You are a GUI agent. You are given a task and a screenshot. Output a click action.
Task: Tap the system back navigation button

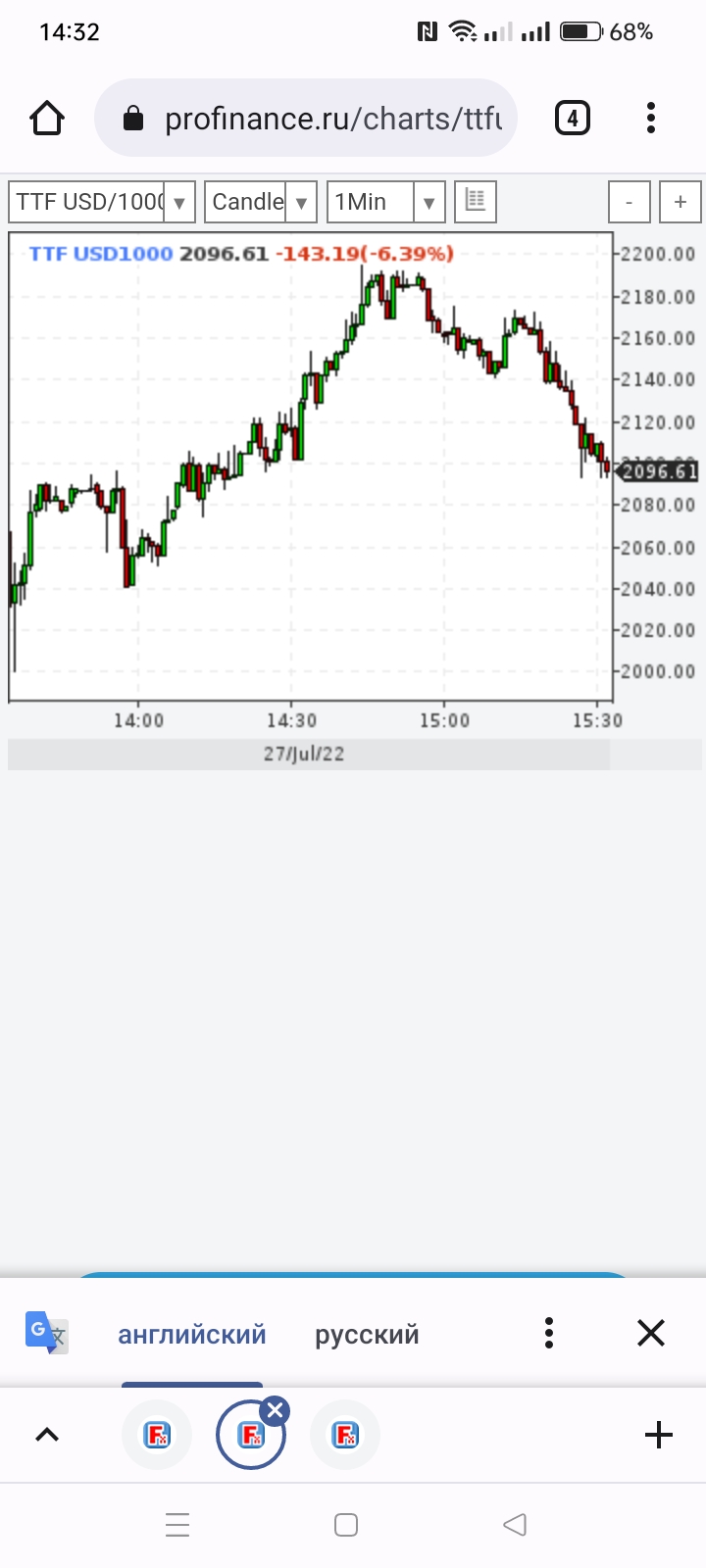click(515, 1525)
